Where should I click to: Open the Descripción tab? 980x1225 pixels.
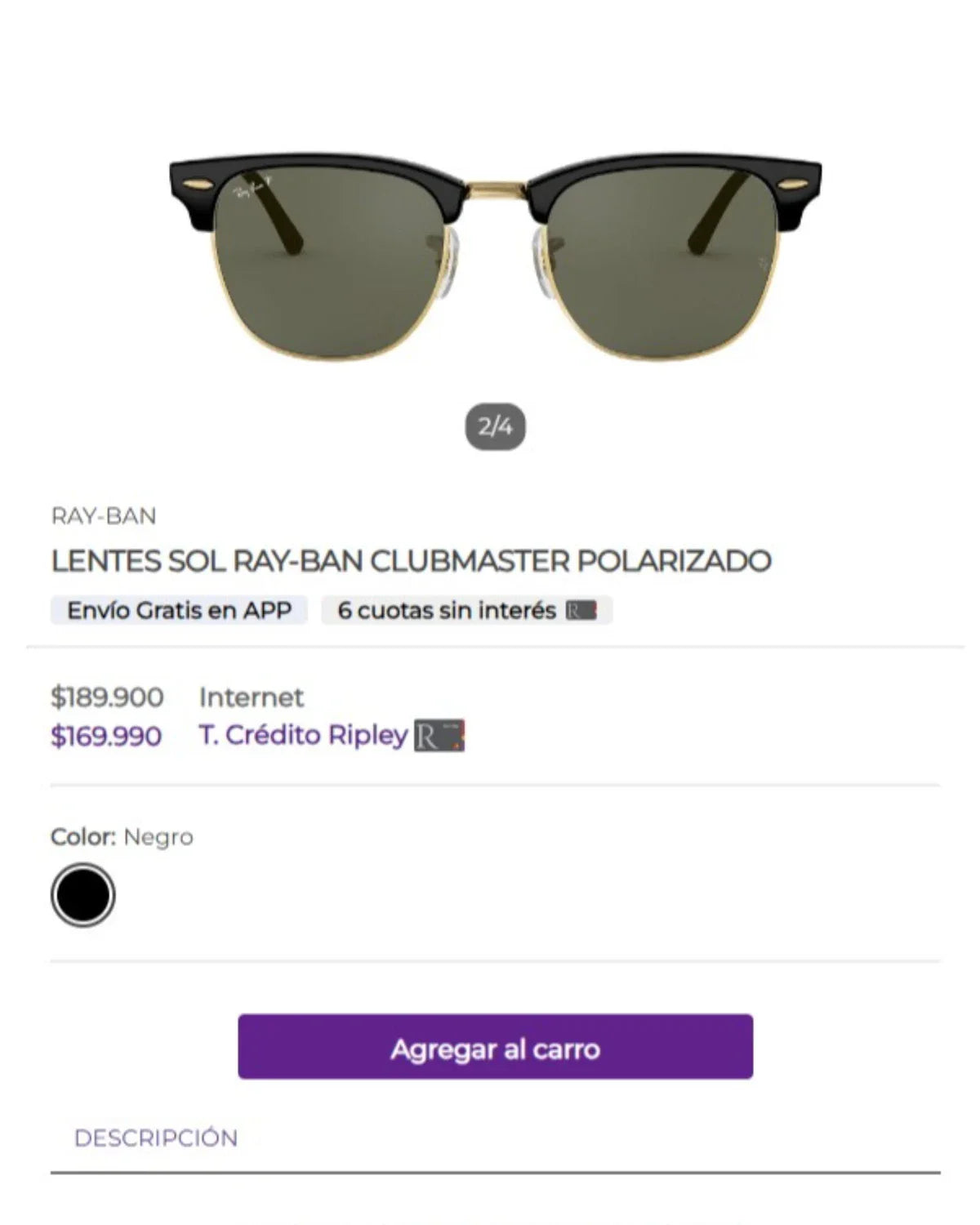[156, 1138]
